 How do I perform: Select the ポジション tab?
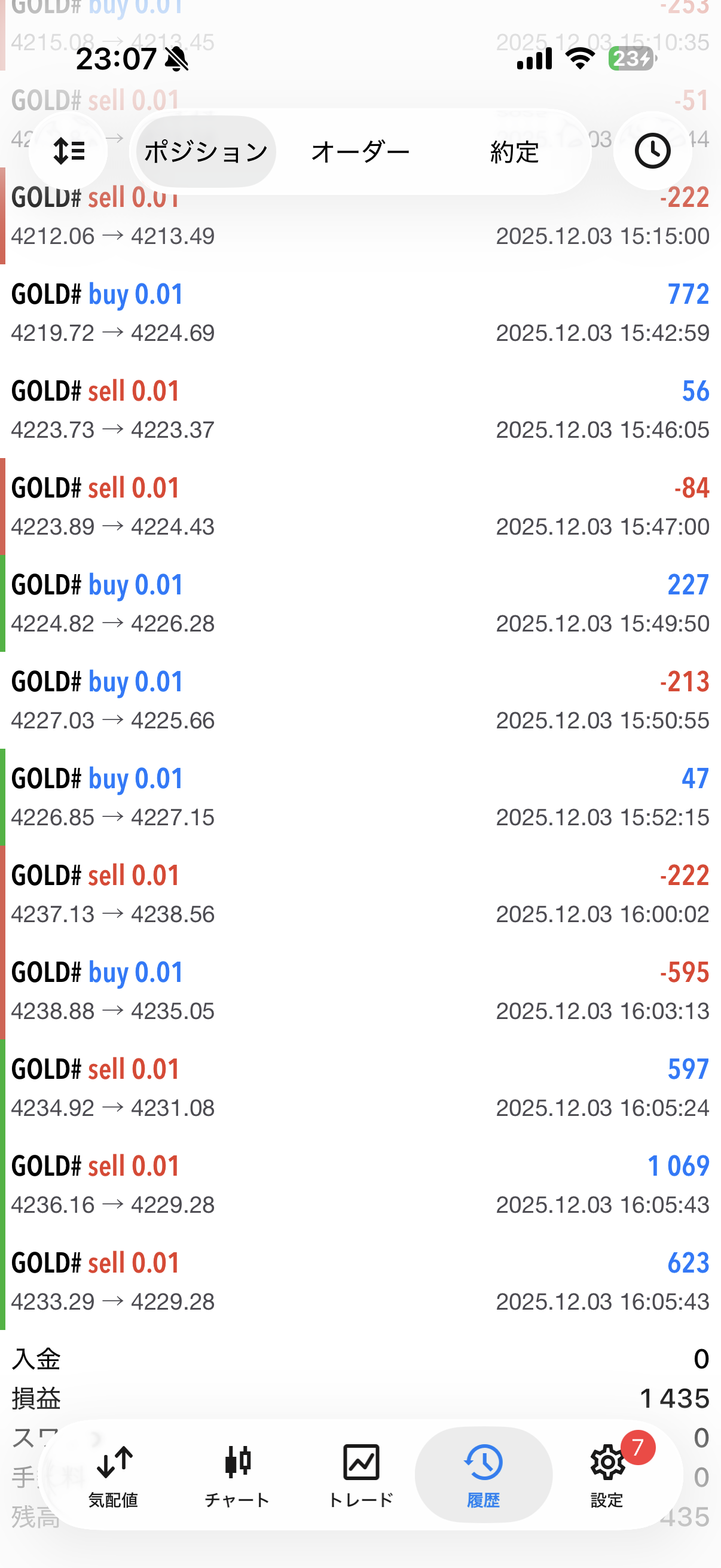(206, 151)
